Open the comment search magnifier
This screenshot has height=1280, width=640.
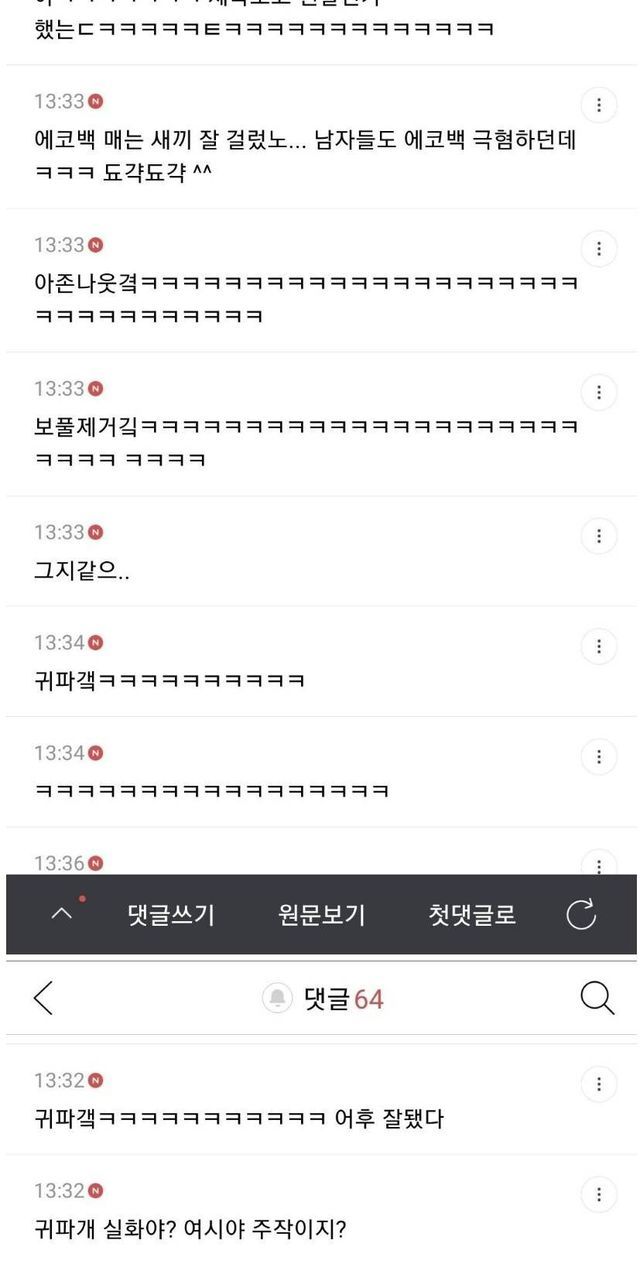[597, 997]
